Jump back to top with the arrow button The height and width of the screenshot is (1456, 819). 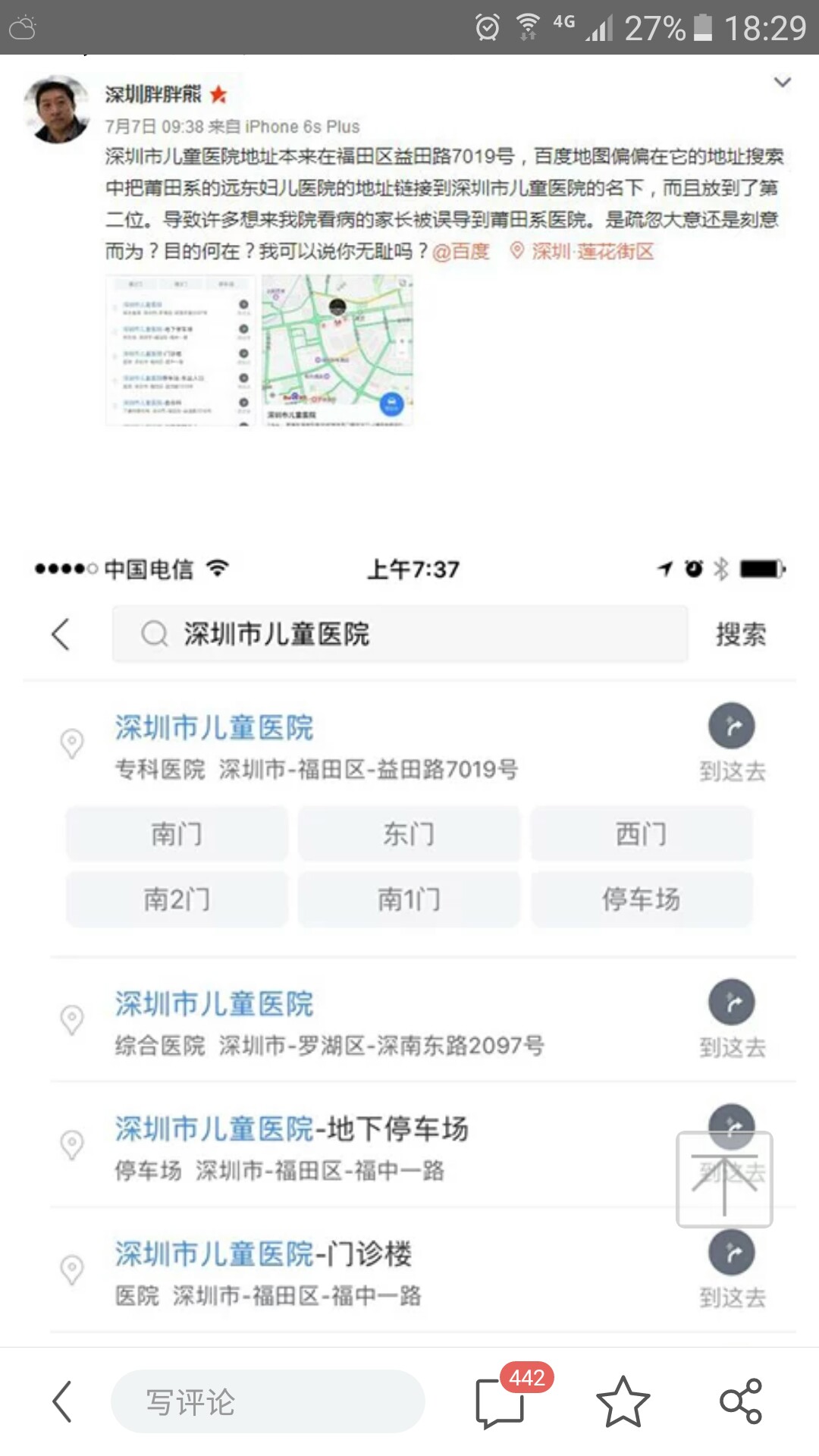[x=724, y=1179]
